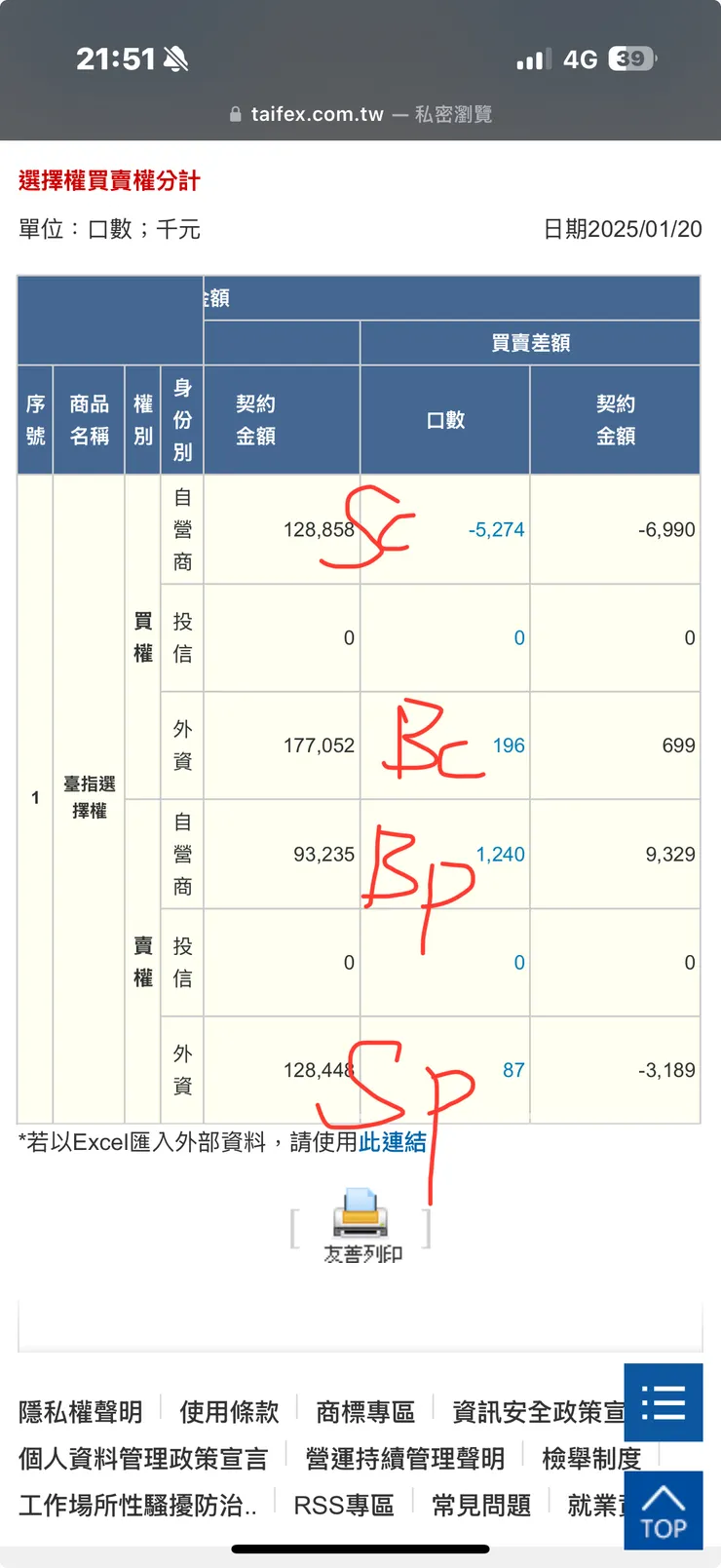721x1568 pixels.
Task: Tap the 友善列印 printer-friendly button
Action: (361, 1226)
